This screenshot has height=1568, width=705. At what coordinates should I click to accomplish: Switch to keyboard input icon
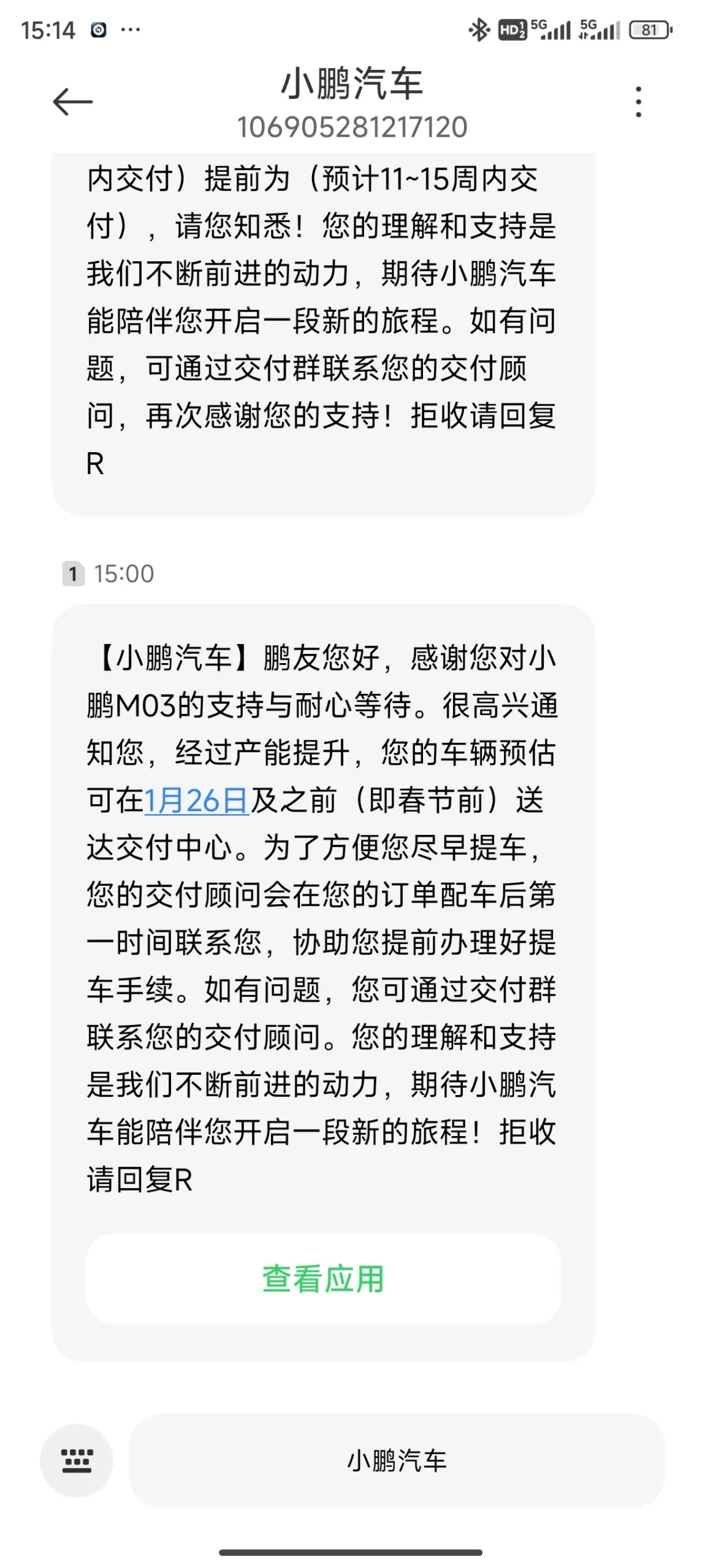pos(77,1460)
